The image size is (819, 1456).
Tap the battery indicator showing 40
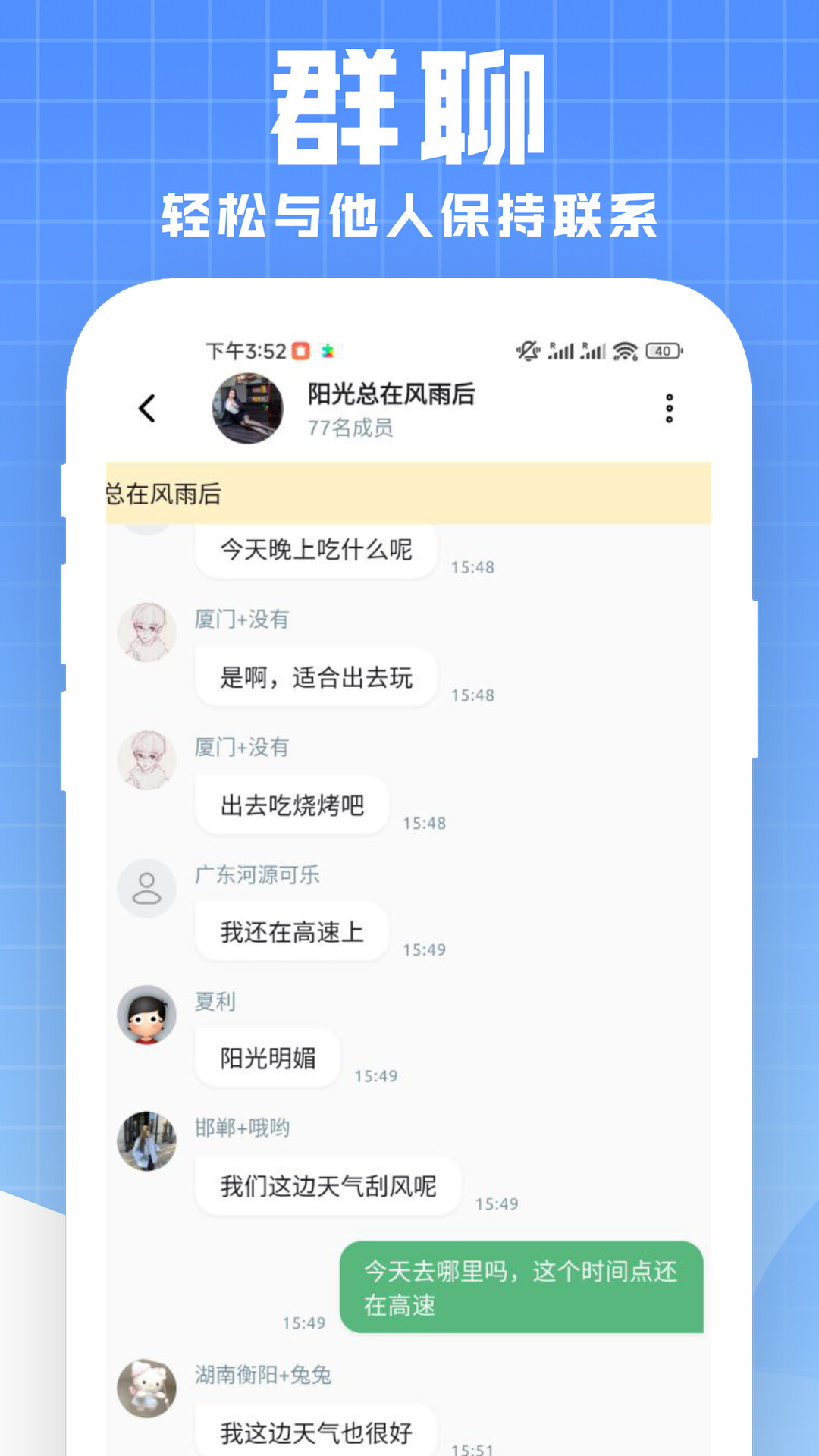[x=661, y=350]
